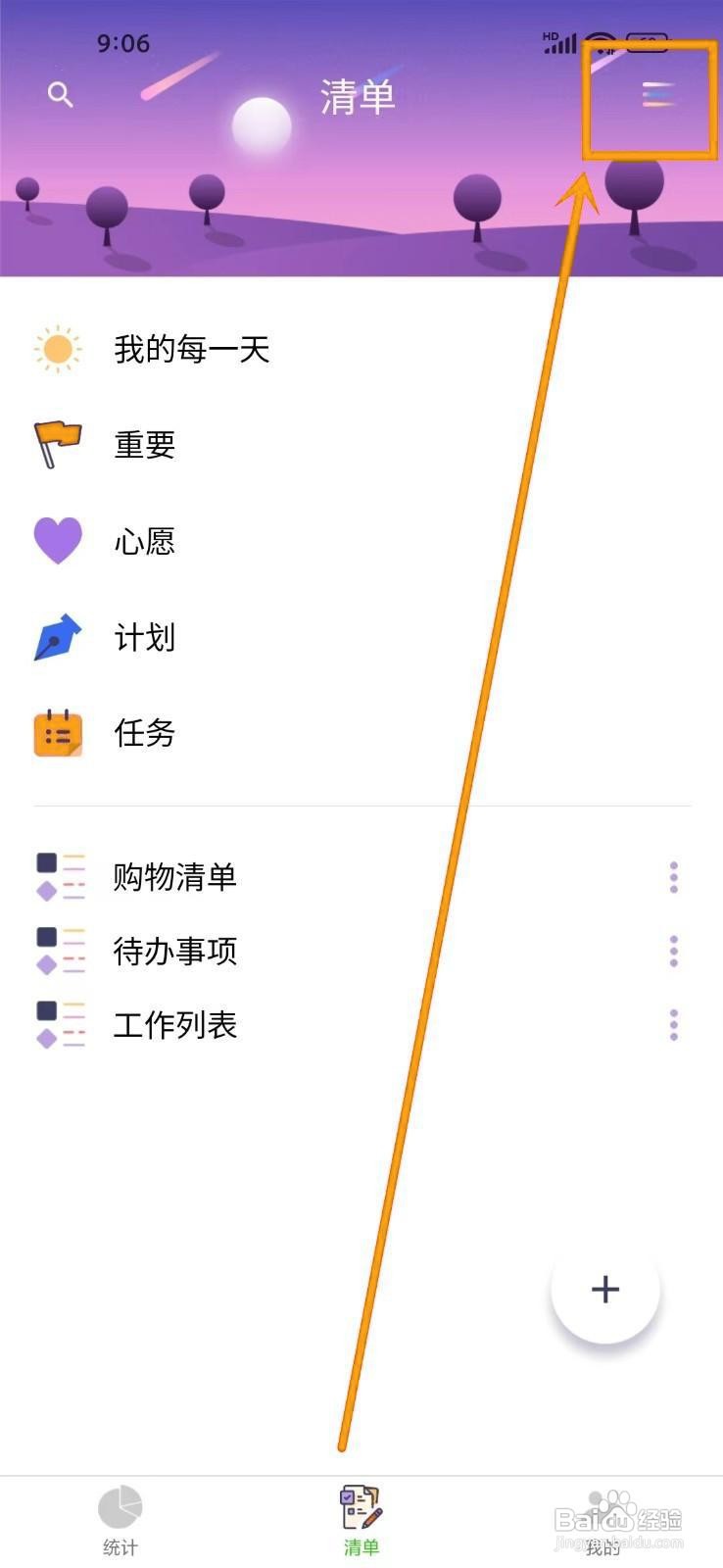The height and width of the screenshot is (1568, 723).
Task: Click the orange flag icon for 重要
Action: point(57,443)
